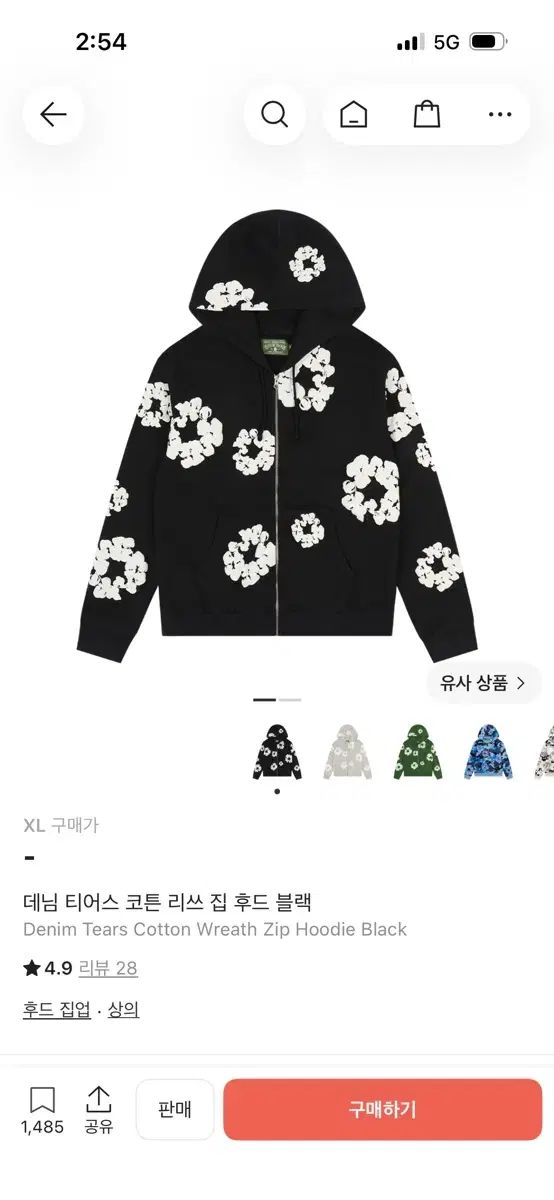Image resolution: width=554 pixels, height=1200 pixels.
Task: Open the 후드 집업 category link
Action: (57, 1010)
